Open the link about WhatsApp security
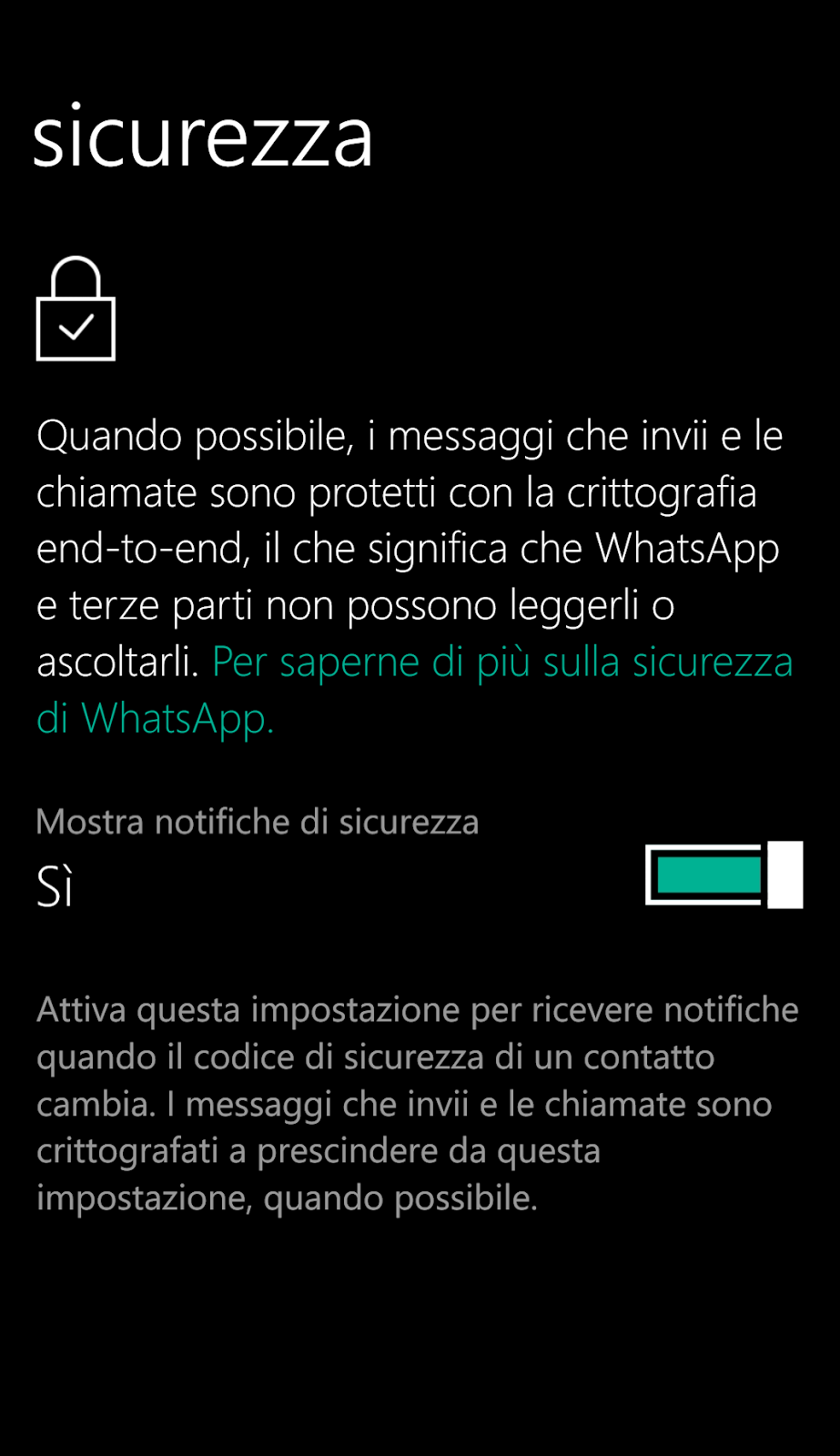The height and width of the screenshot is (1456, 840). pyautogui.click(x=501, y=662)
